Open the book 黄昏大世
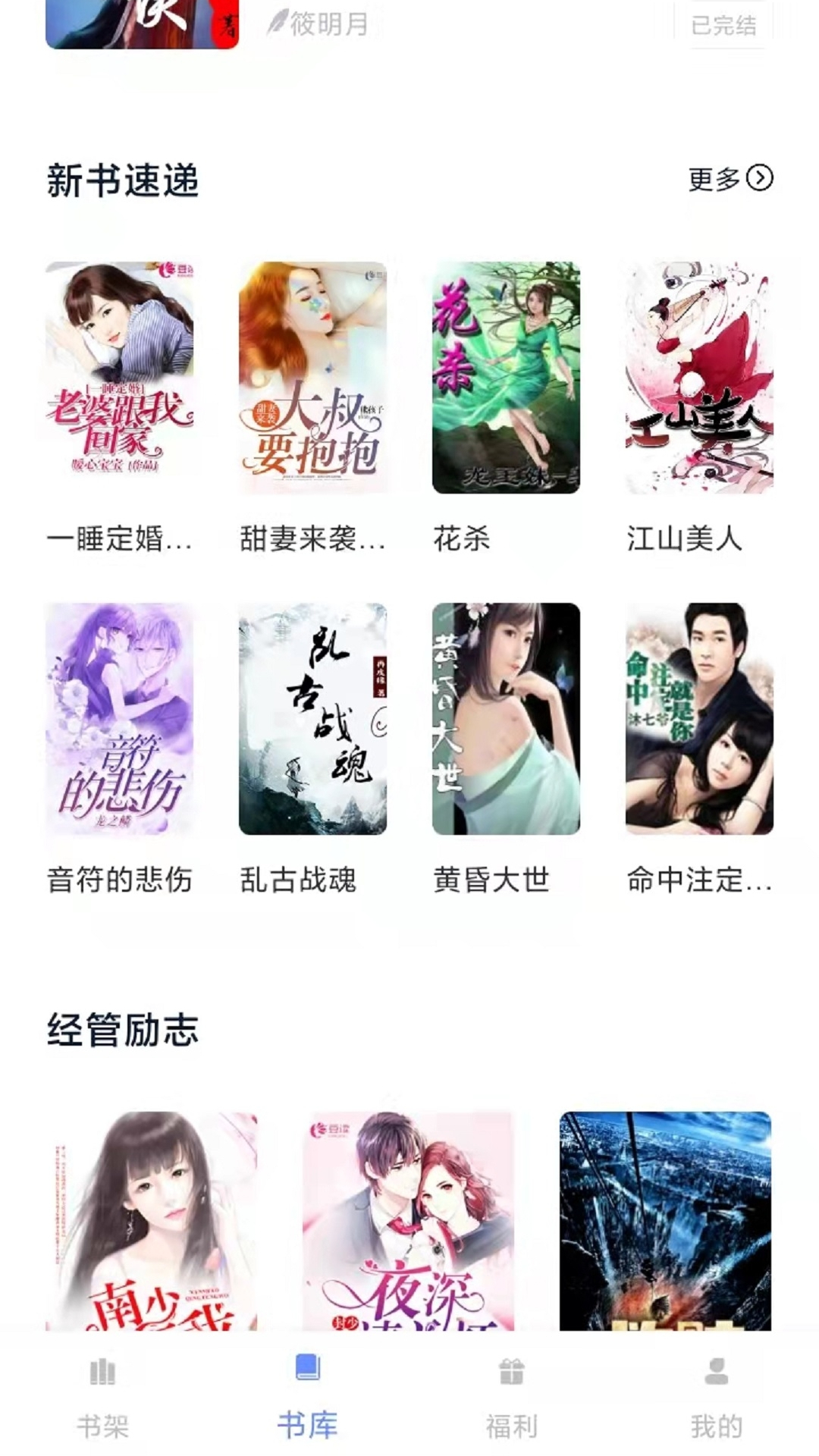 506,719
